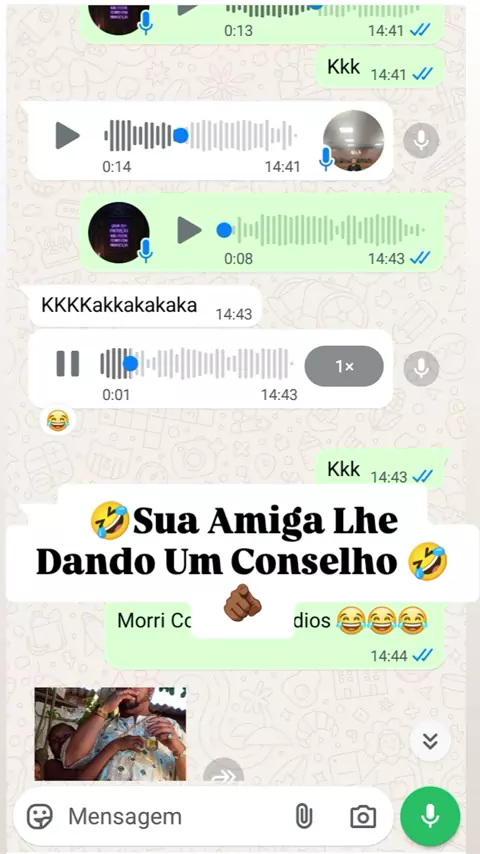The width and height of the screenshot is (480, 854).
Task: Open the attachment paperclip menu
Action: (x=303, y=816)
